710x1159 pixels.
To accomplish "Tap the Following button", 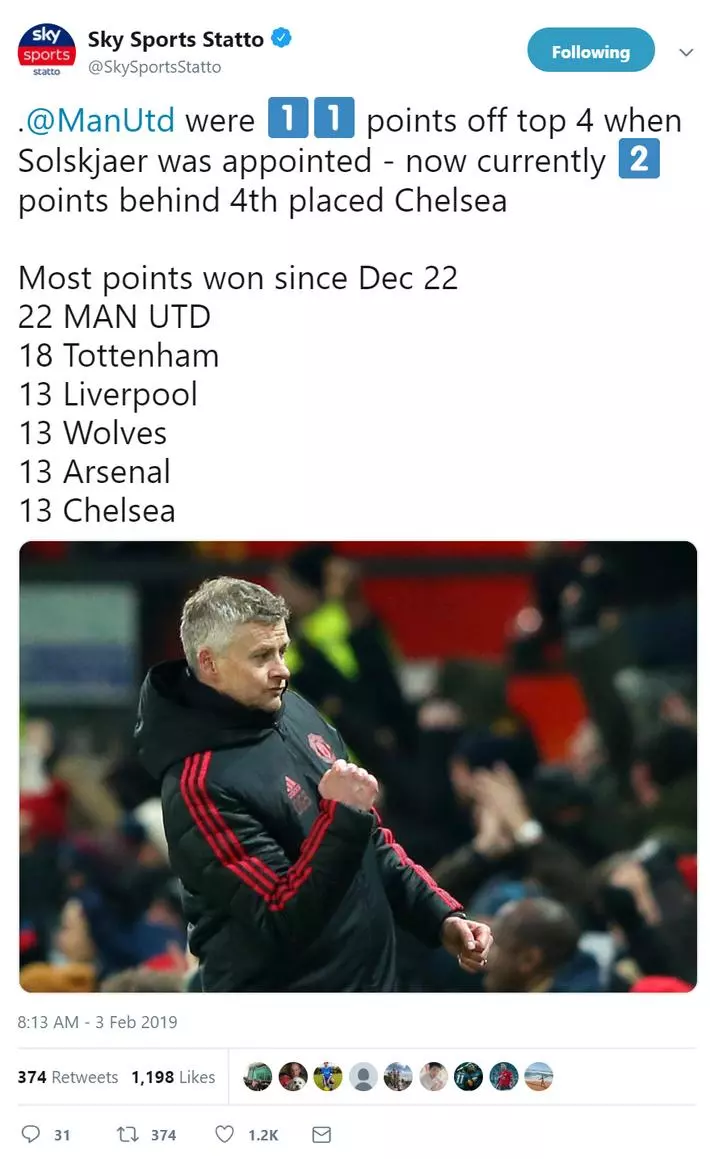I will click(590, 51).
